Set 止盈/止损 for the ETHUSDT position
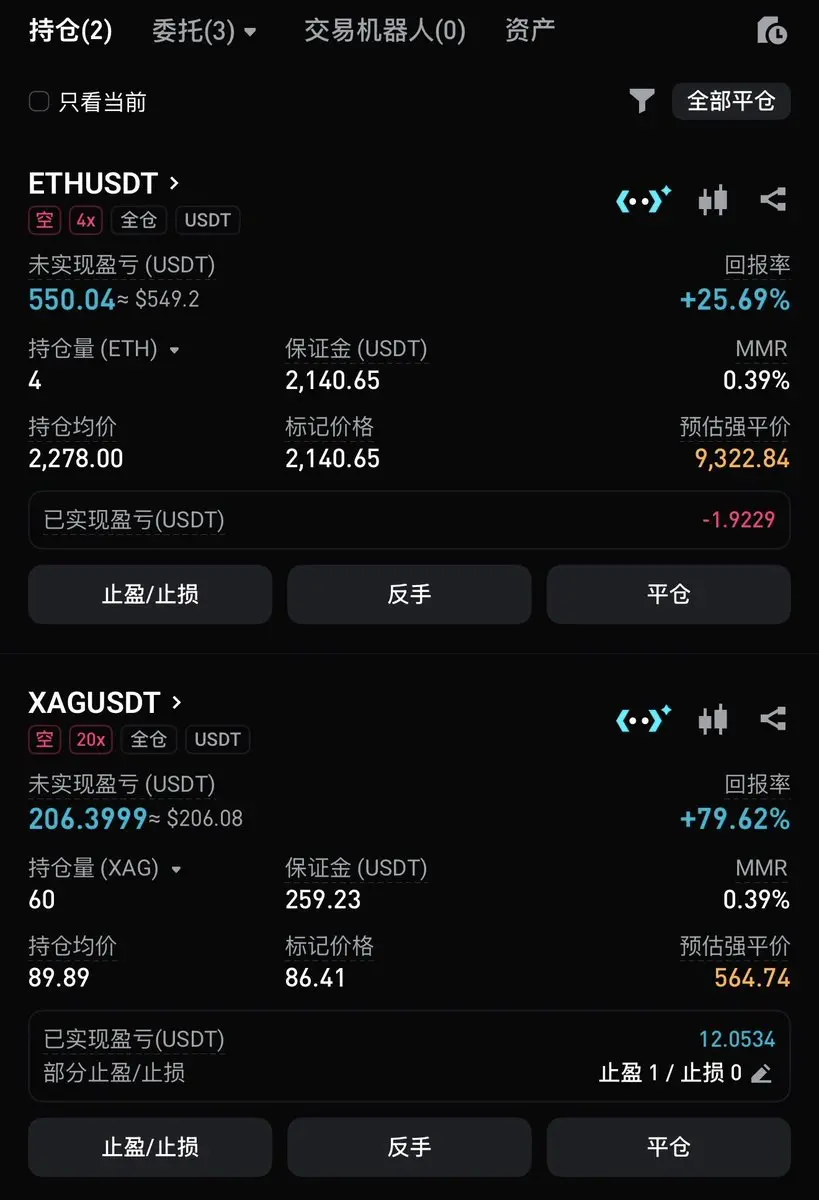The image size is (819, 1200). pos(150,594)
